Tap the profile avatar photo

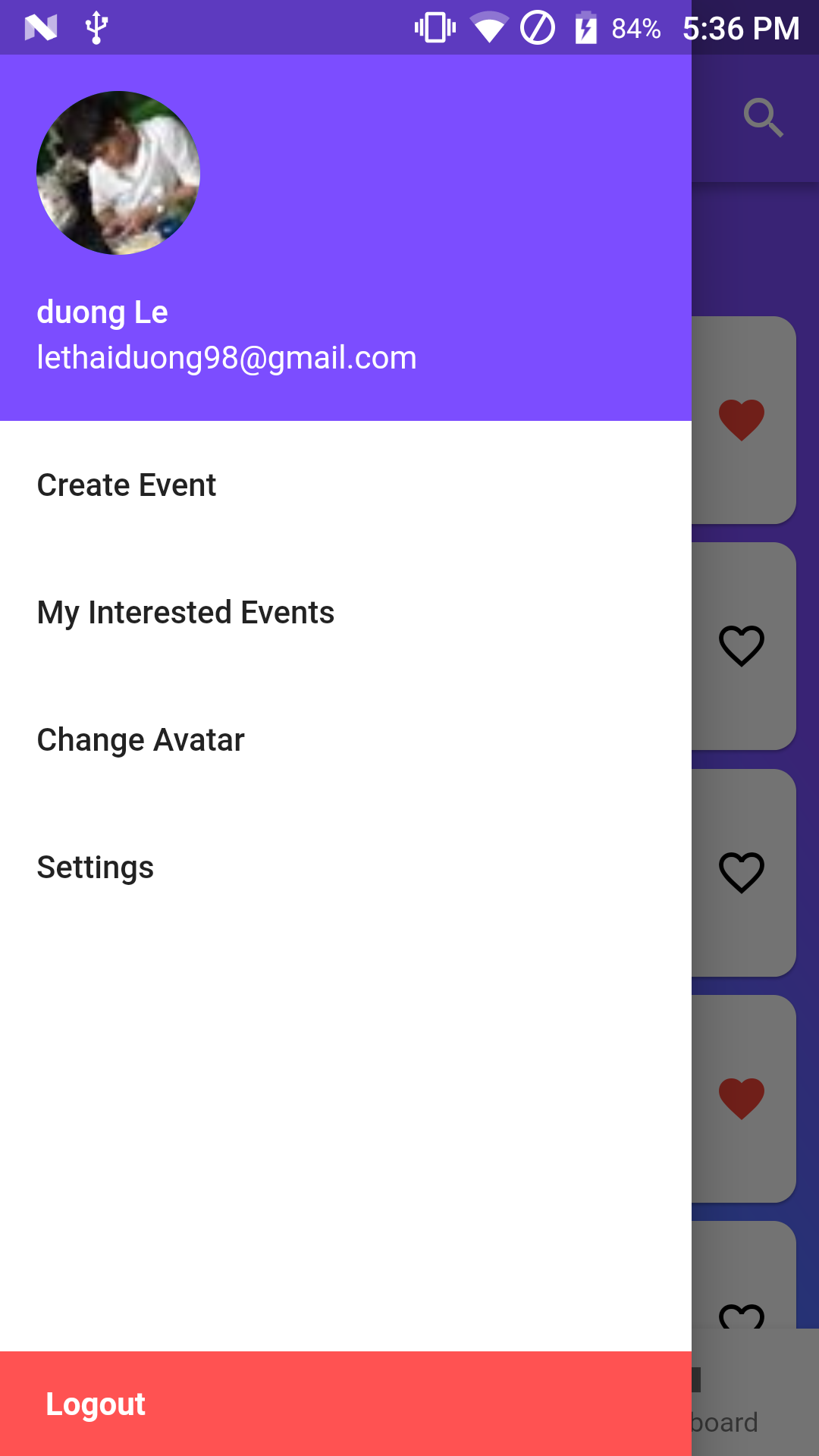118,173
